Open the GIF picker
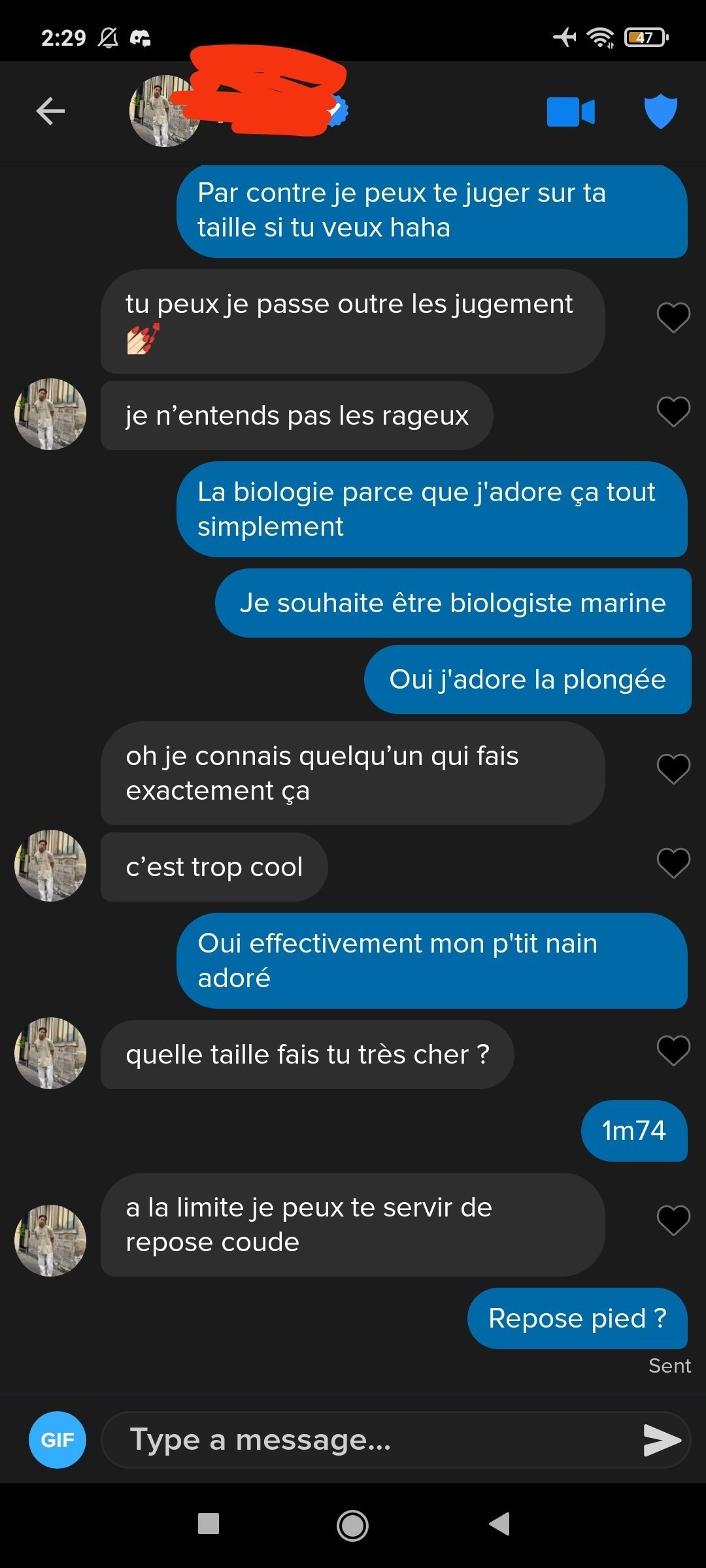 [x=58, y=1440]
